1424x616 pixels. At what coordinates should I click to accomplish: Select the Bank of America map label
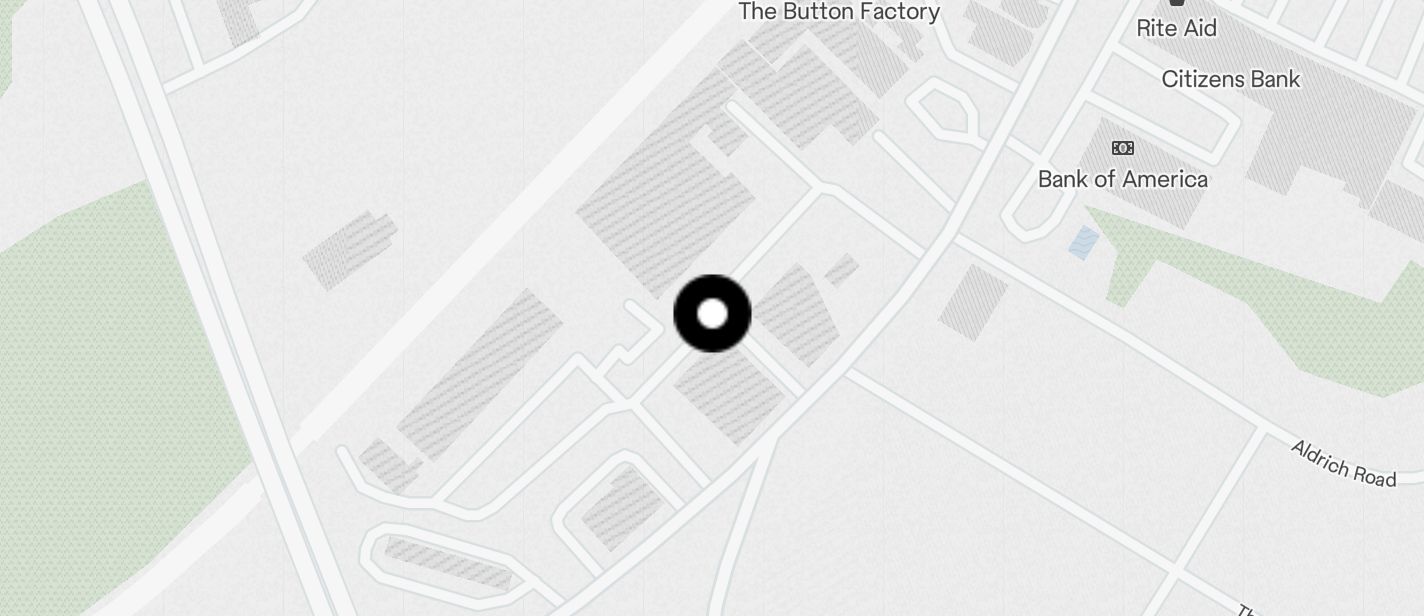[x=1122, y=179]
